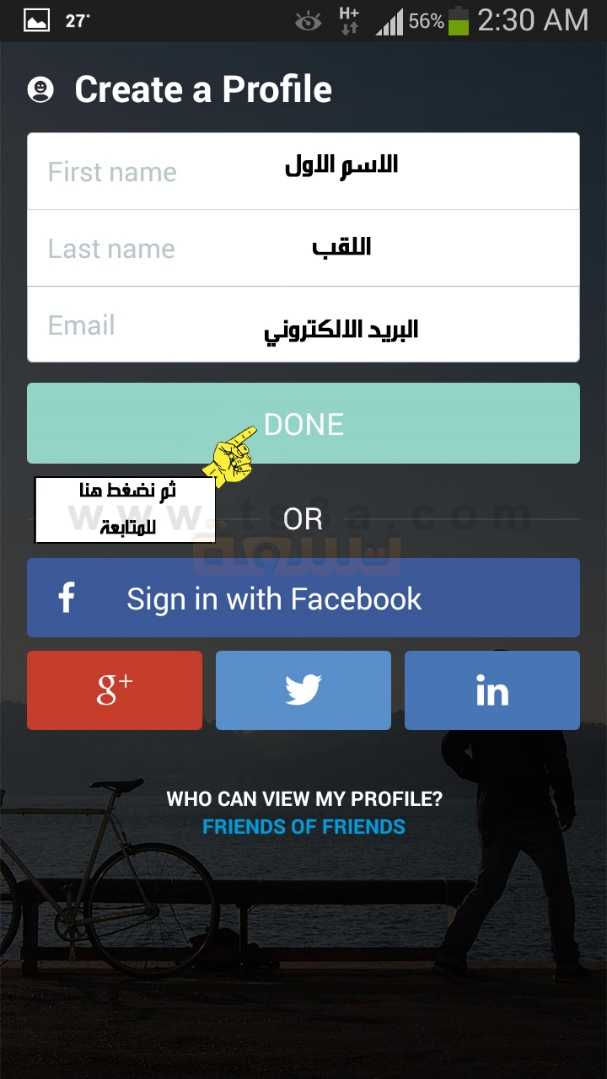607x1079 pixels.
Task: Tap the DONE button
Action: tap(303, 423)
